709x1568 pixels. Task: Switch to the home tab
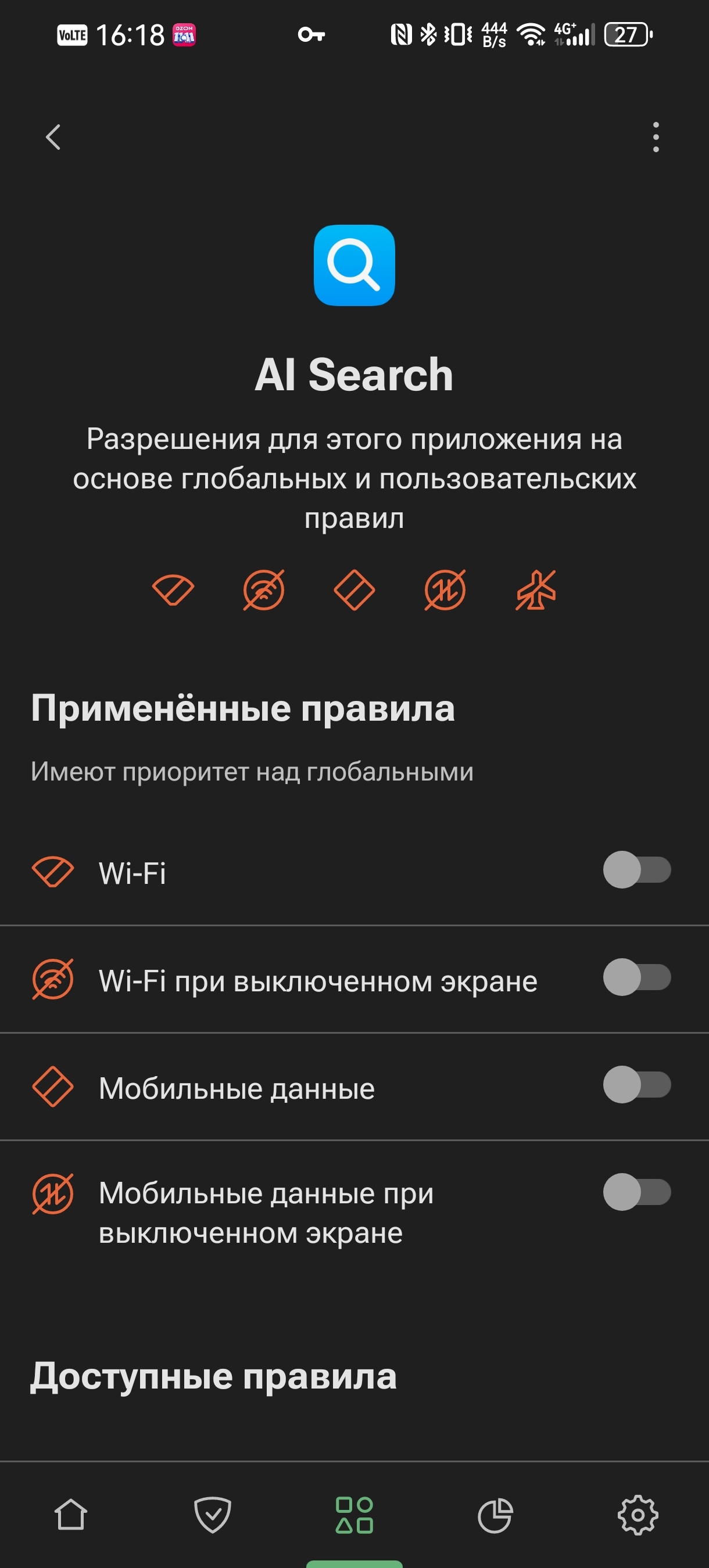tap(71, 1515)
